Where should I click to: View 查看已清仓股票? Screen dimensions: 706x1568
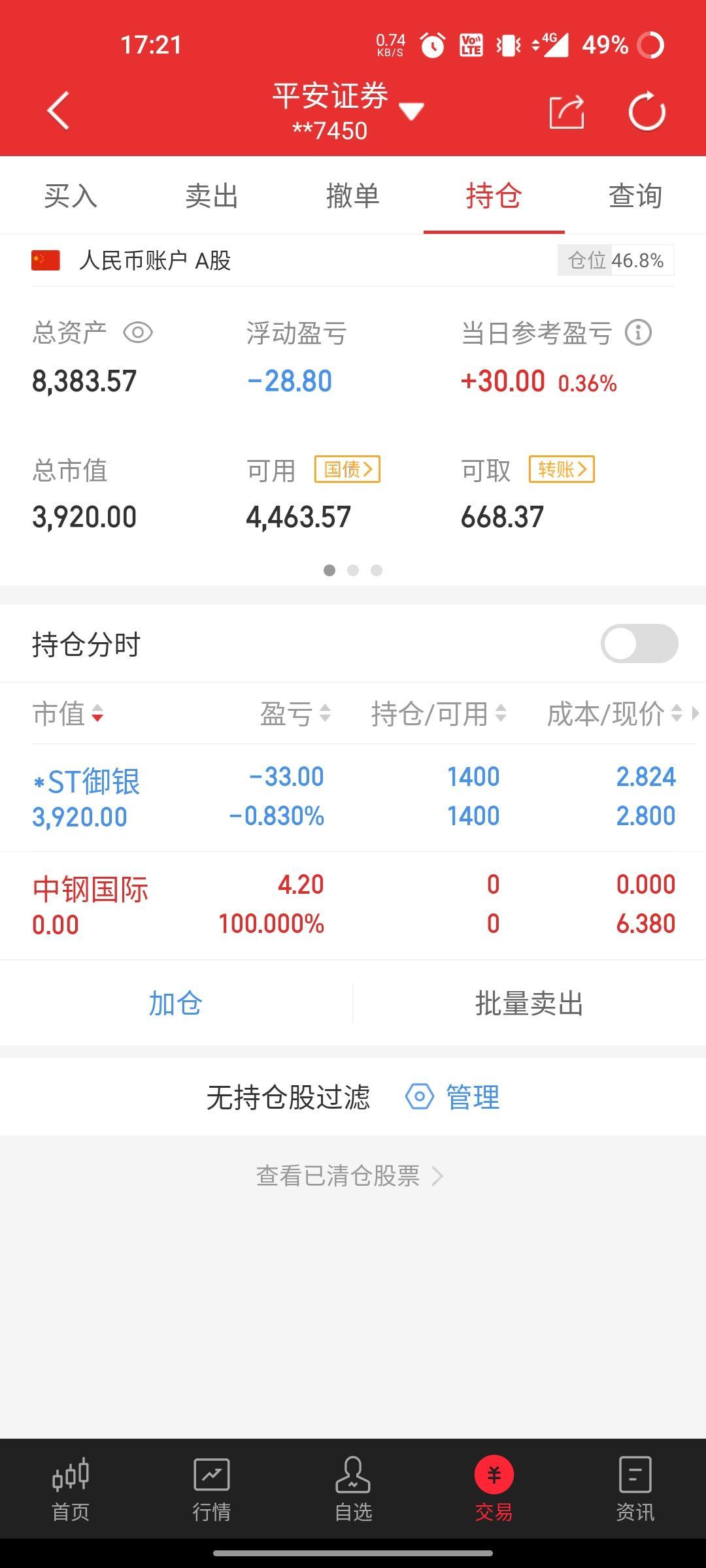(x=350, y=1176)
